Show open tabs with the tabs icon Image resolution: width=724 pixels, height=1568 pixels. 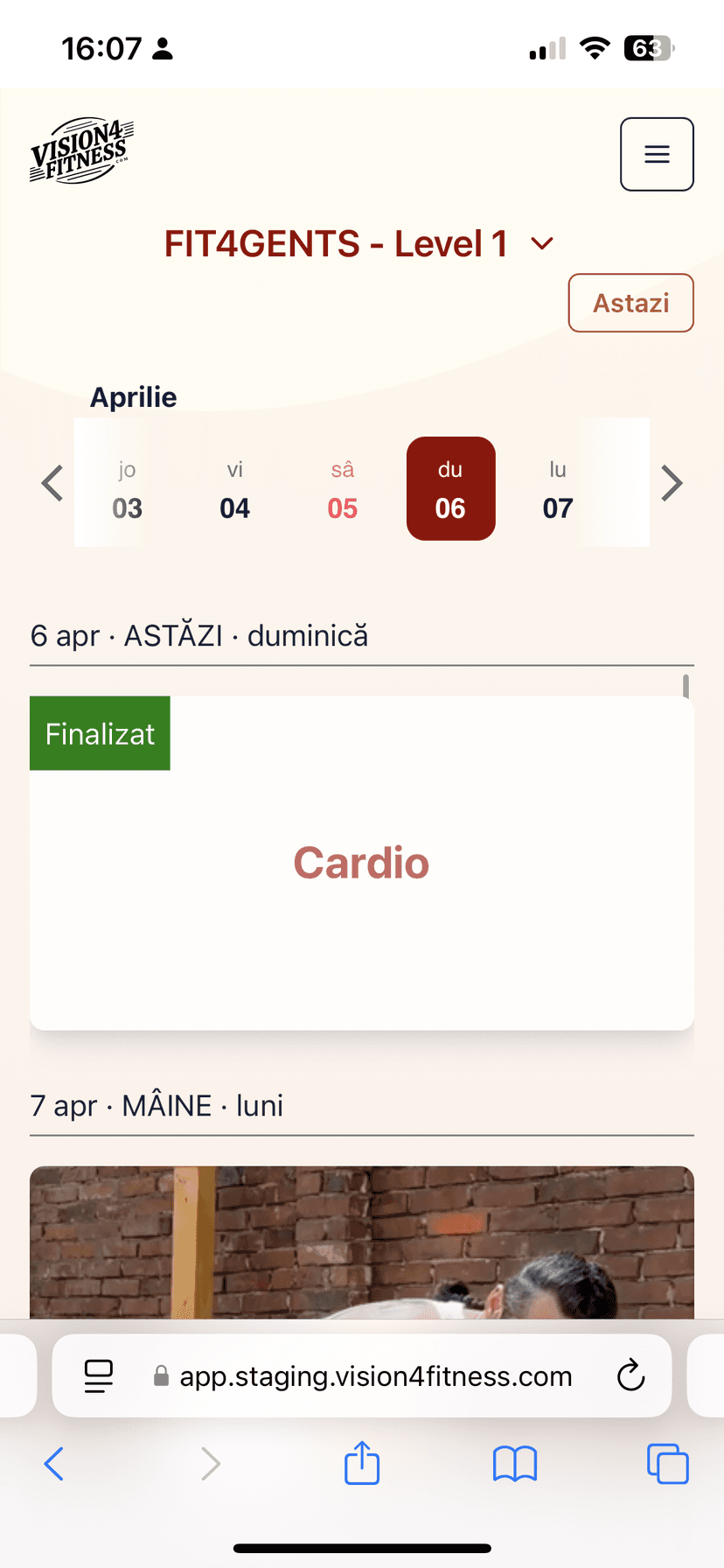pos(667,1463)
